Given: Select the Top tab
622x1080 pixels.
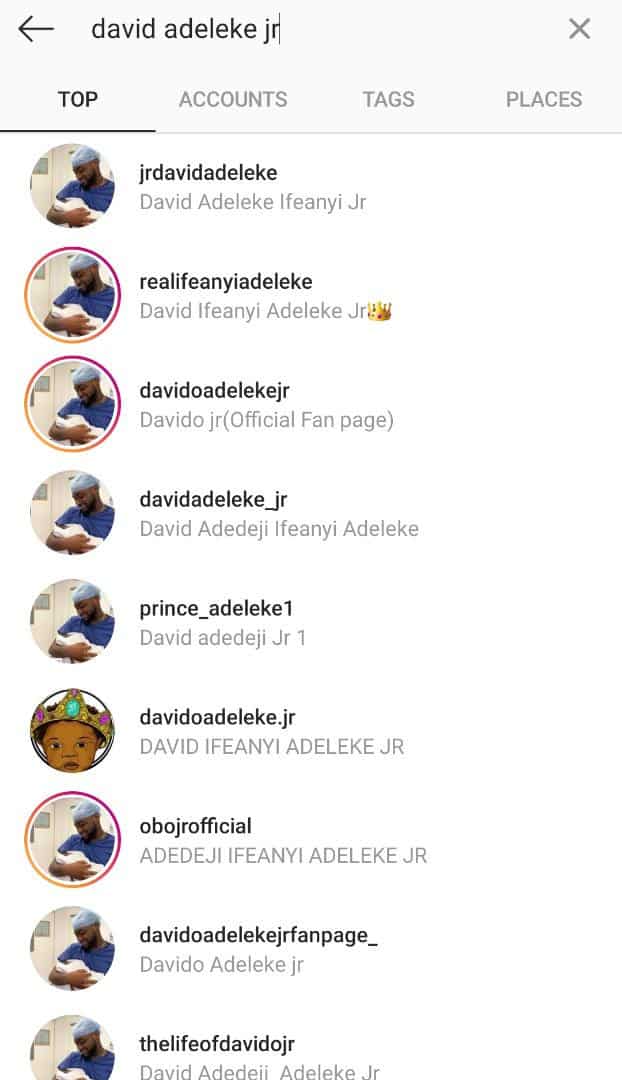Looking at the screenshot, I should [x=78, y=99].
